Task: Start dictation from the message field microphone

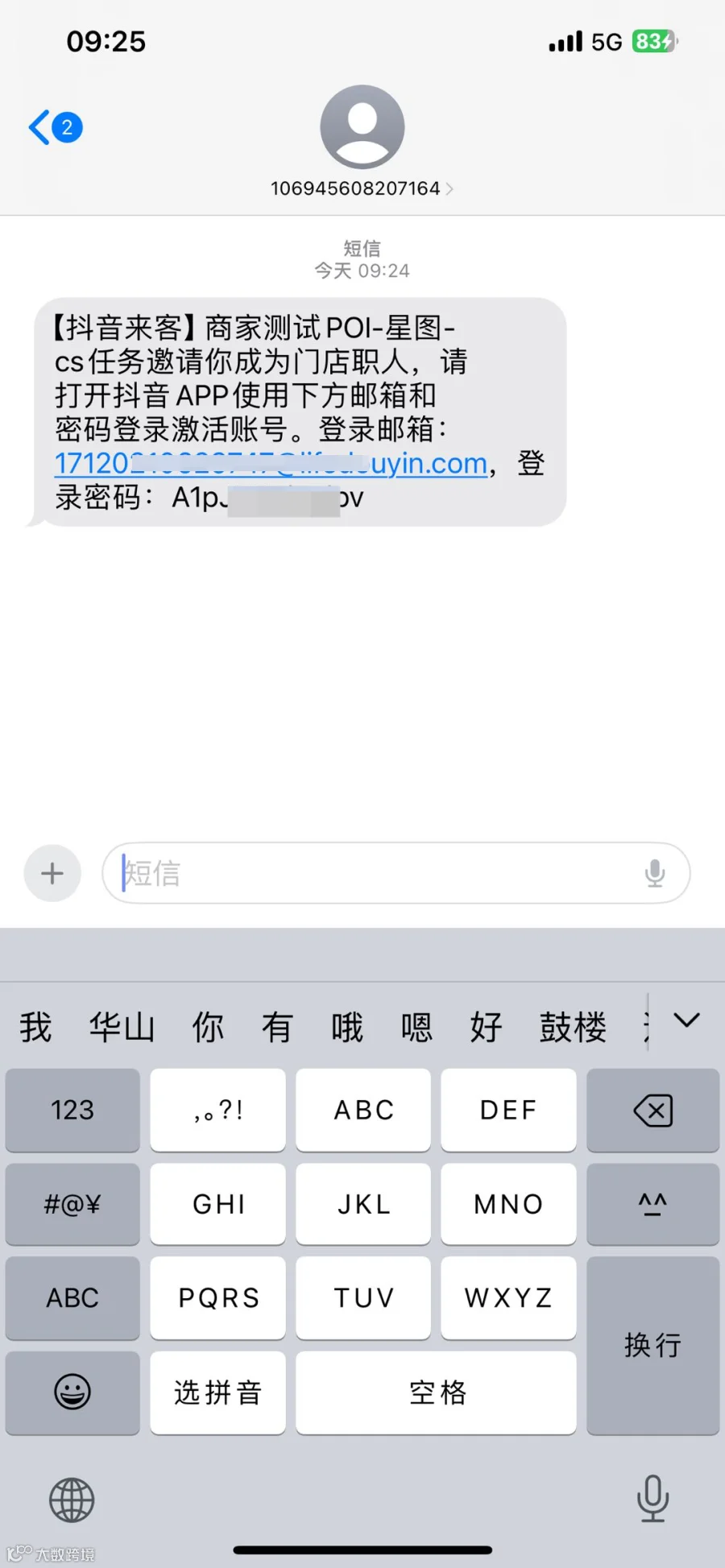Action: pos(655,873)
